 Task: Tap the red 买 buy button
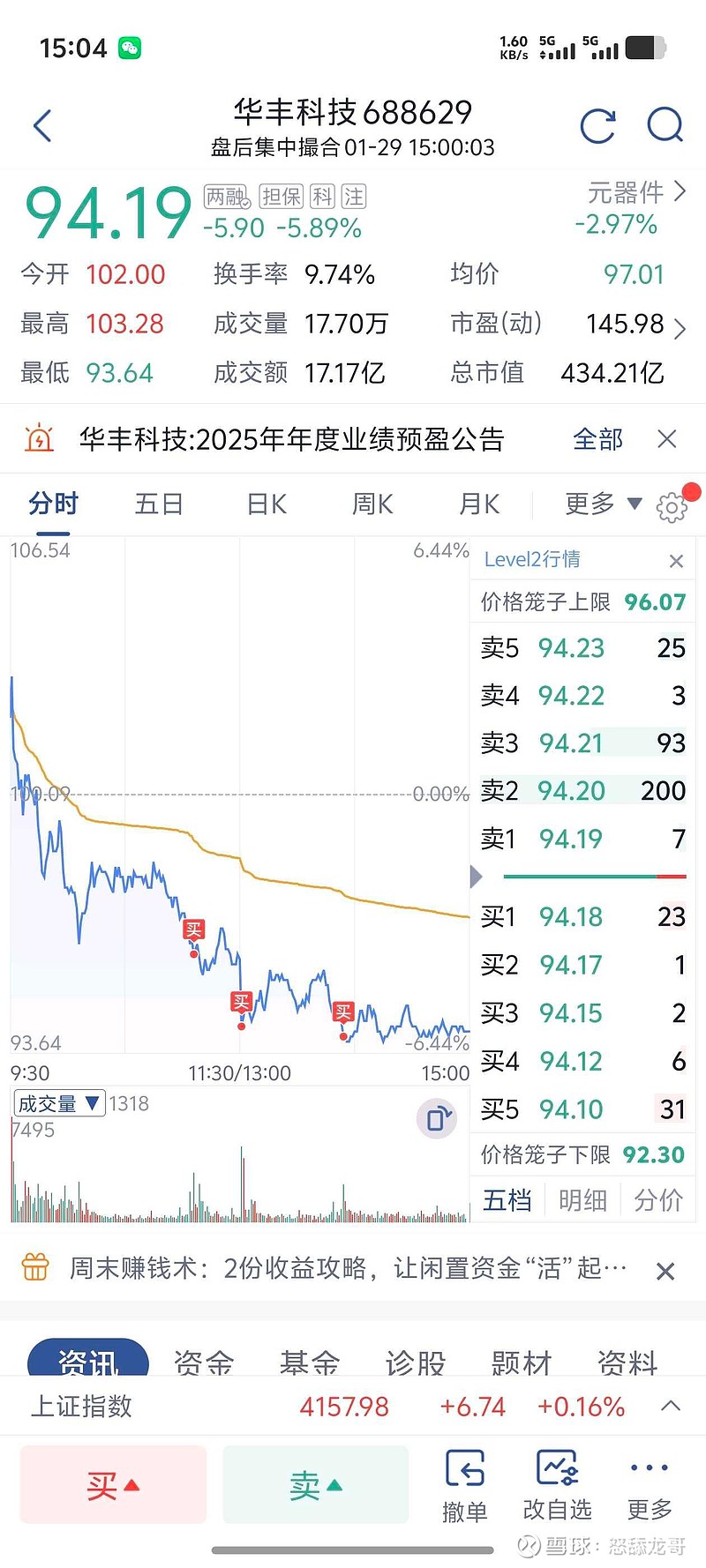tap(112, 1483)
